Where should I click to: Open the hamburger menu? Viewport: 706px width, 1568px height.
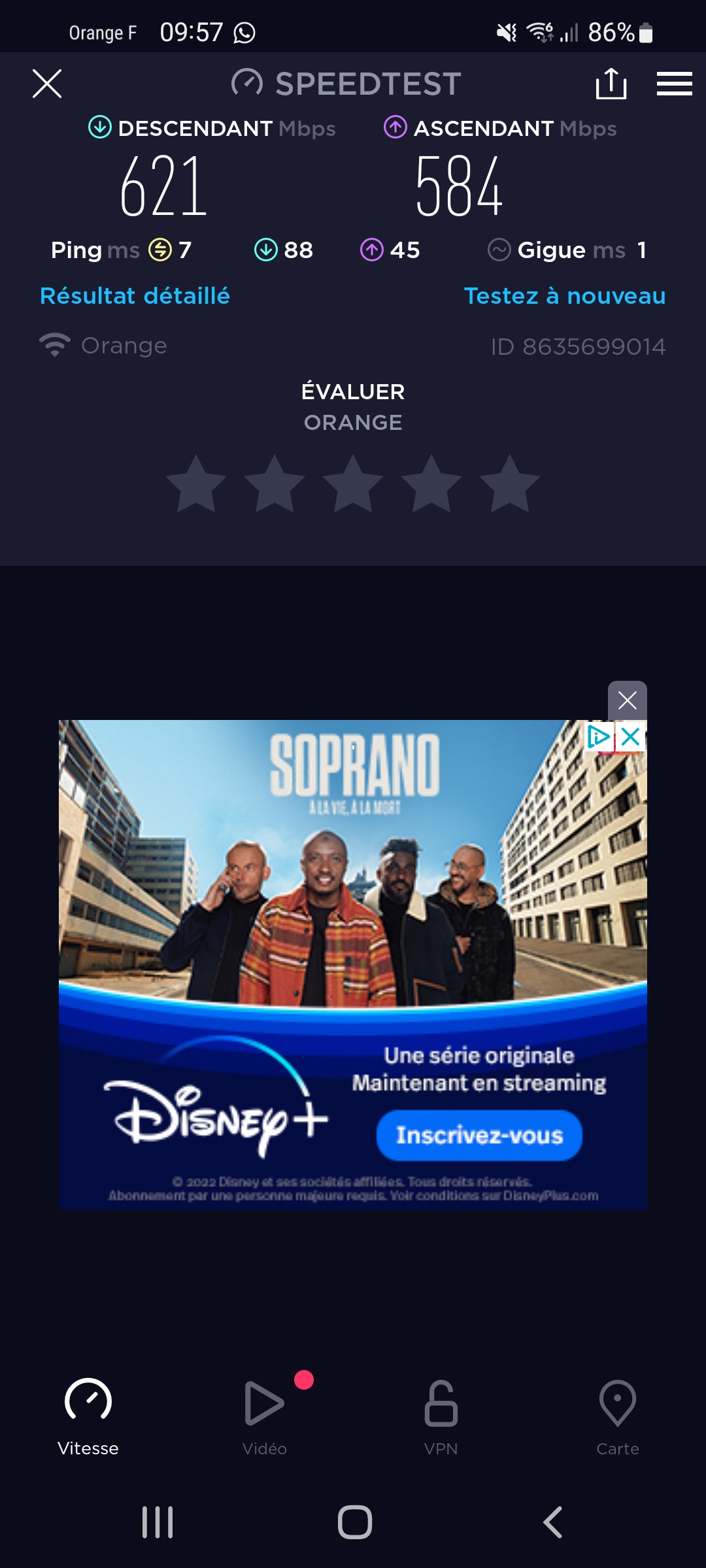pos(674,84)
